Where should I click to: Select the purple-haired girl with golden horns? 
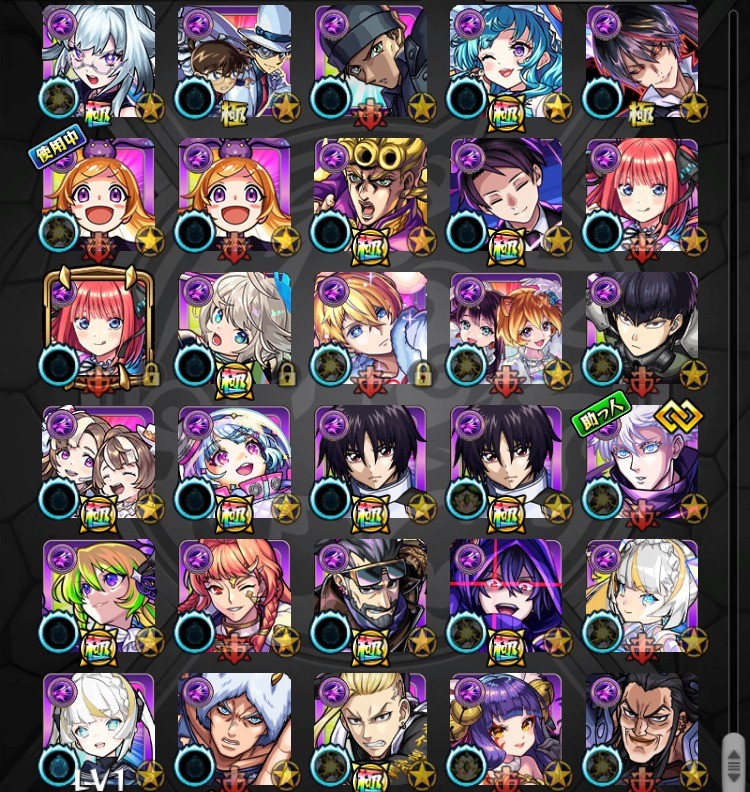pyautogui.click(x=507, y=730)
